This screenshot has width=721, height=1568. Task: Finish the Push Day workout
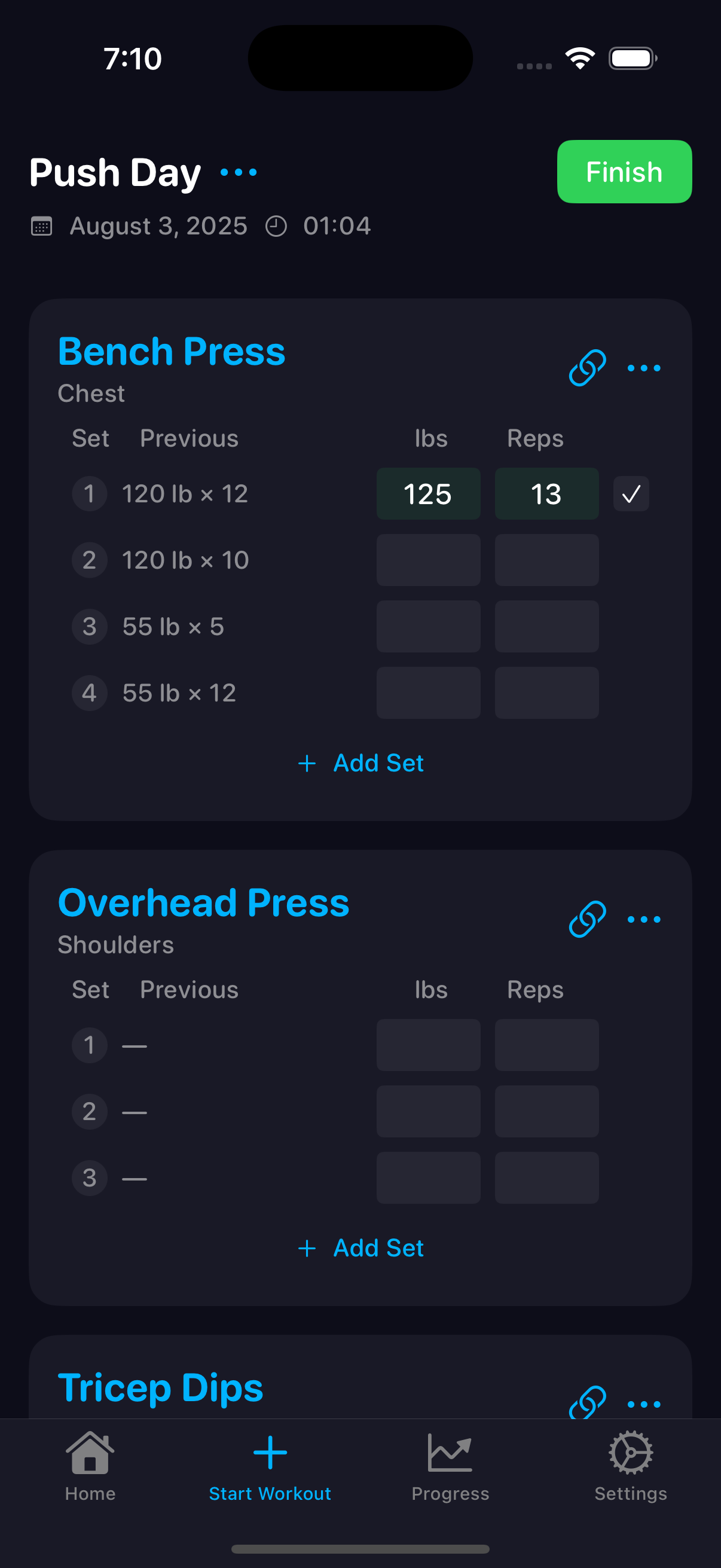pyautogui.click(x=624, y=172)
